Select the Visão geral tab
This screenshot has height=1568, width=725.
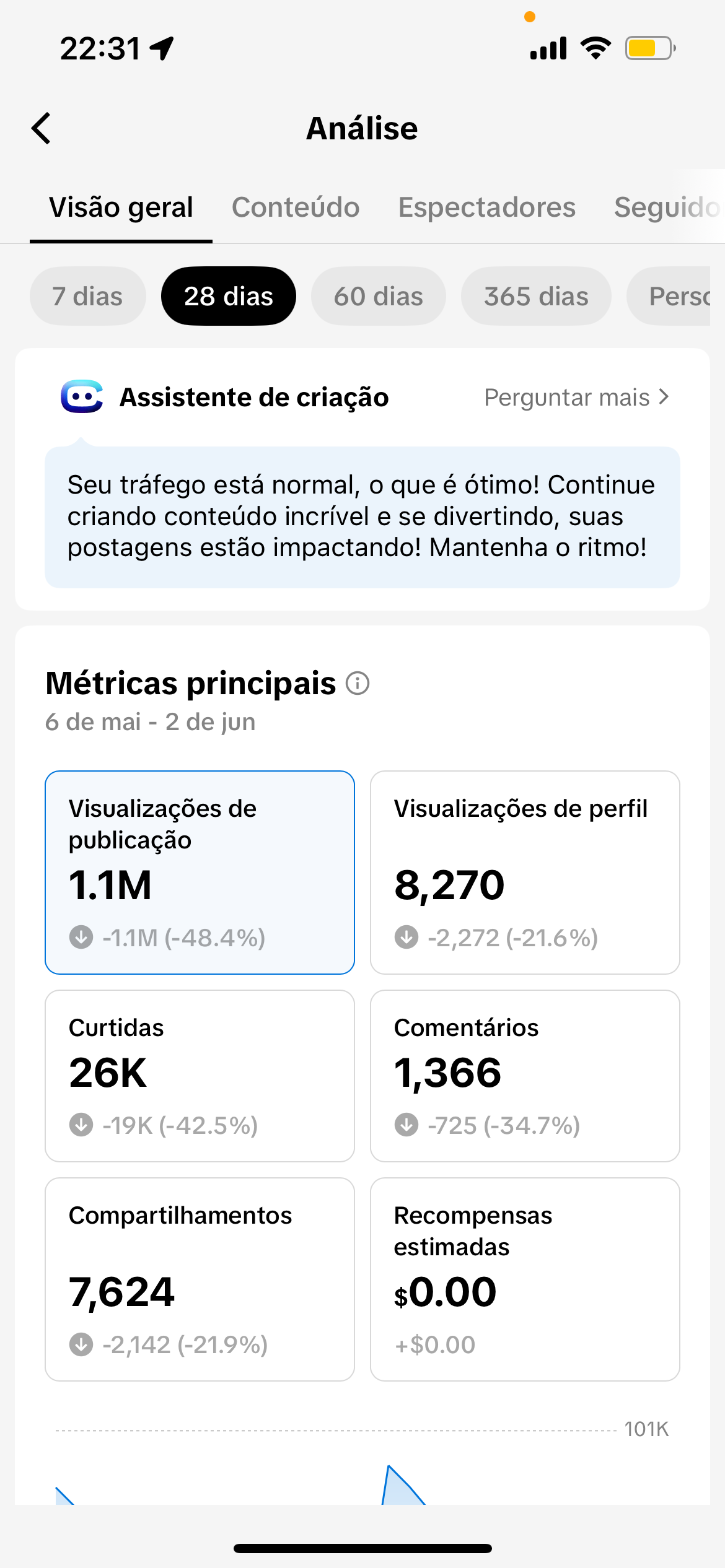[x=121, y=207]
